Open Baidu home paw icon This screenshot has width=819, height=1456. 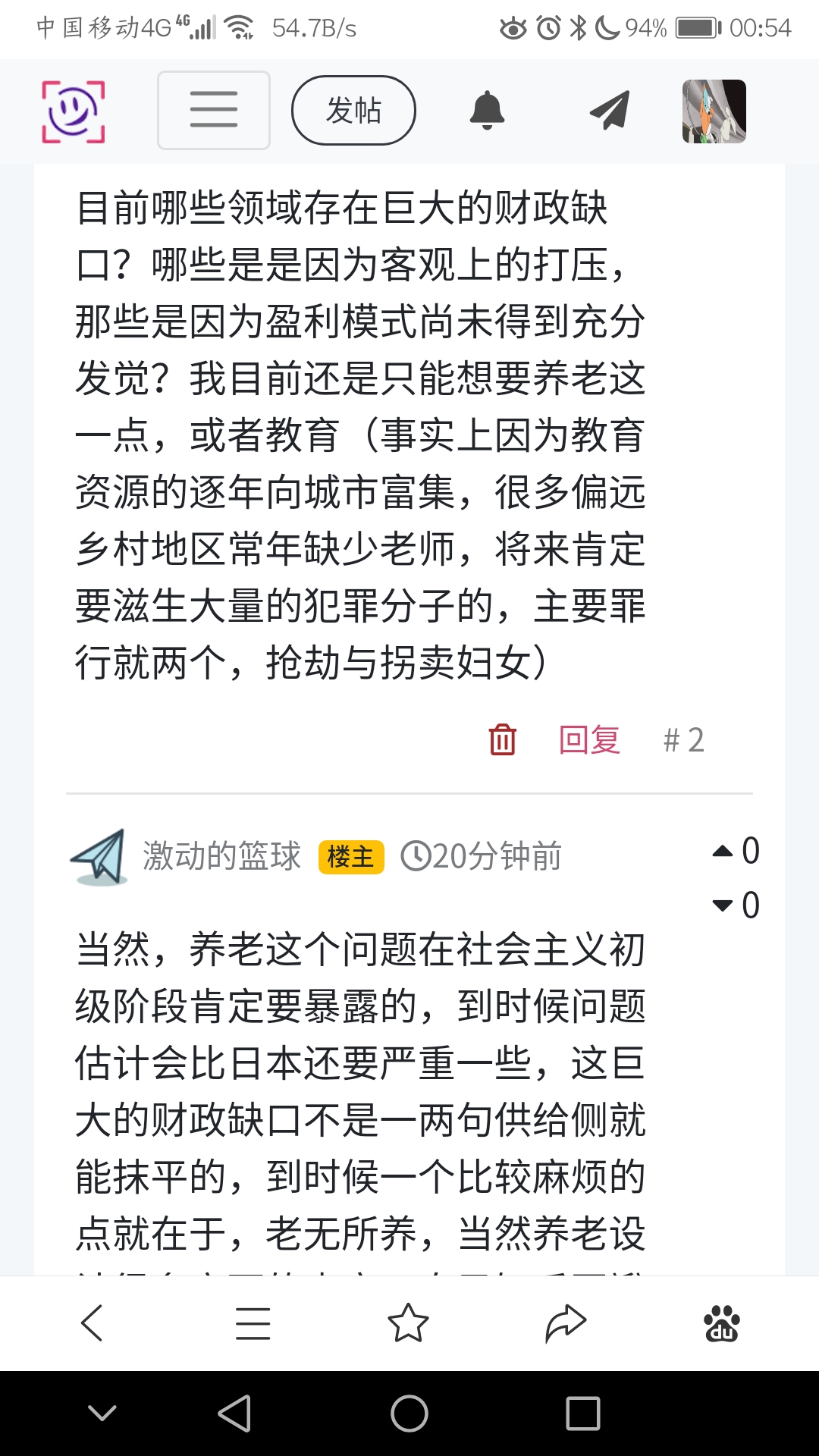(721, 1323)
